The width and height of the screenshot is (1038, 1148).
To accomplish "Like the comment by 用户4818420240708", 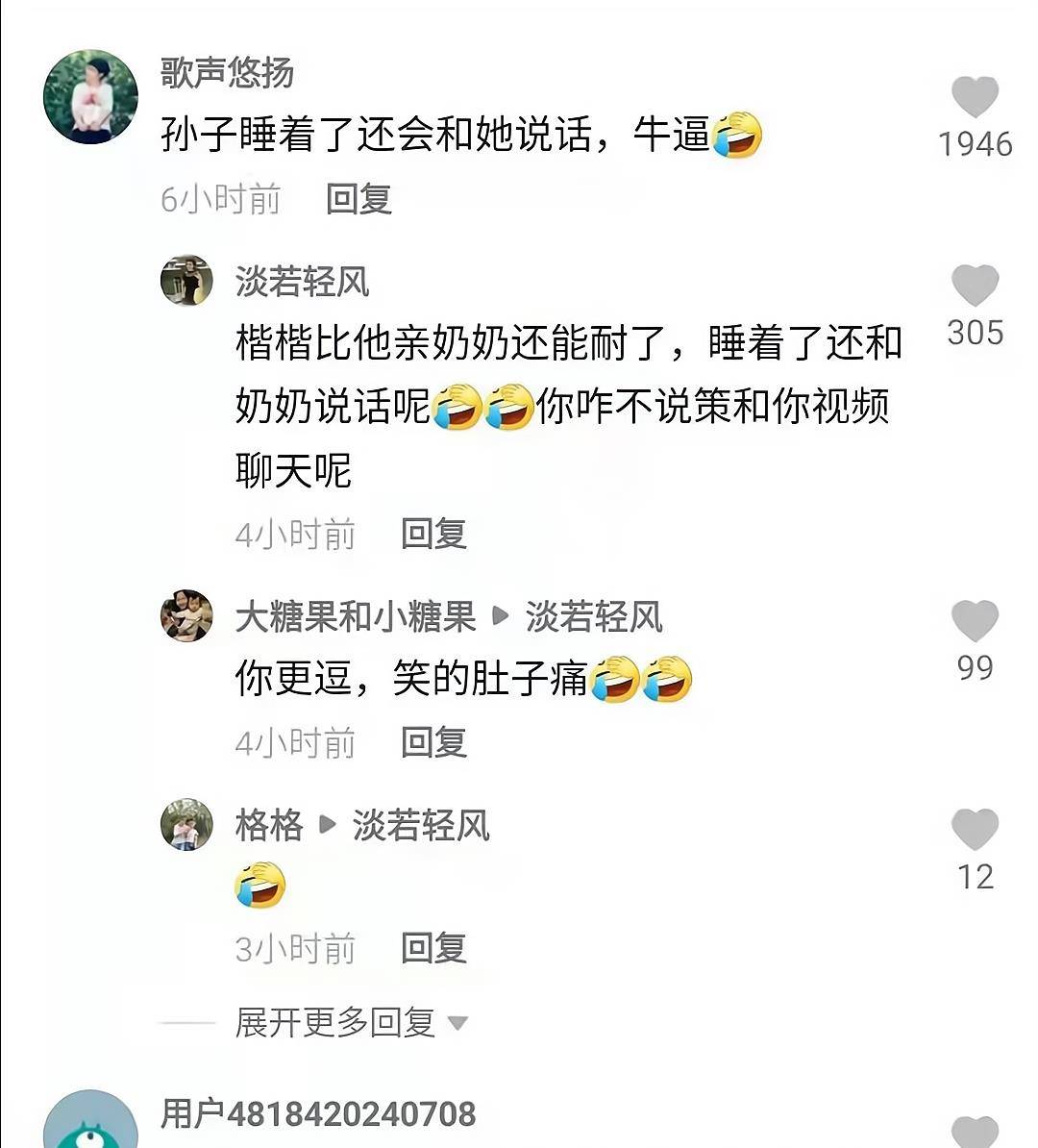I will 975,1133.
